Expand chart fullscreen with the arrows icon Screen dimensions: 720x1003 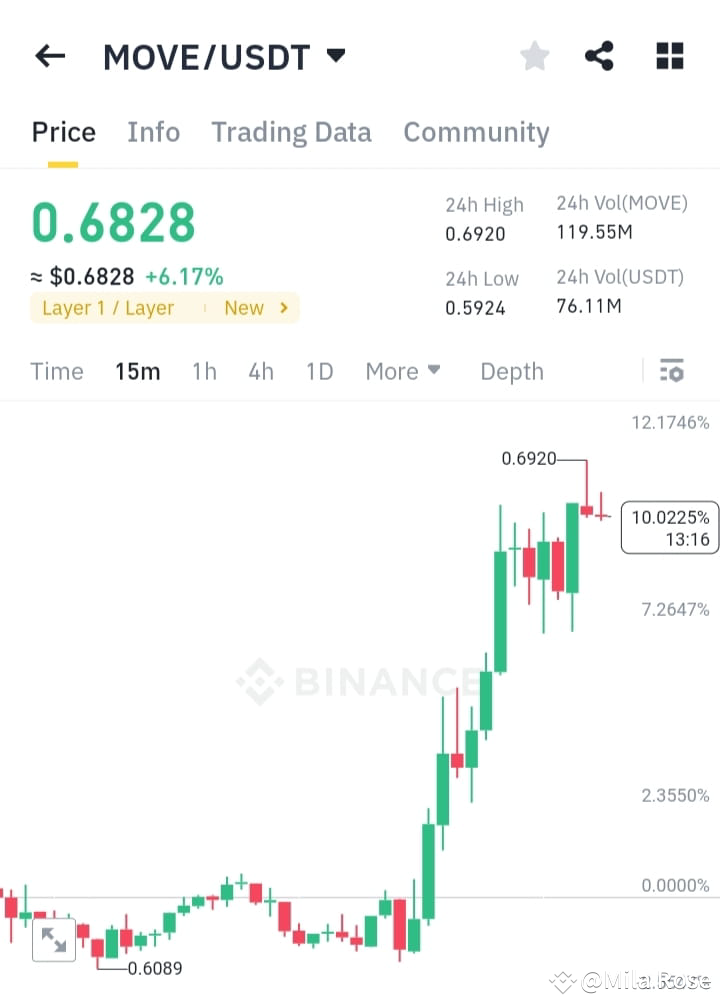(x=54, y=939)
